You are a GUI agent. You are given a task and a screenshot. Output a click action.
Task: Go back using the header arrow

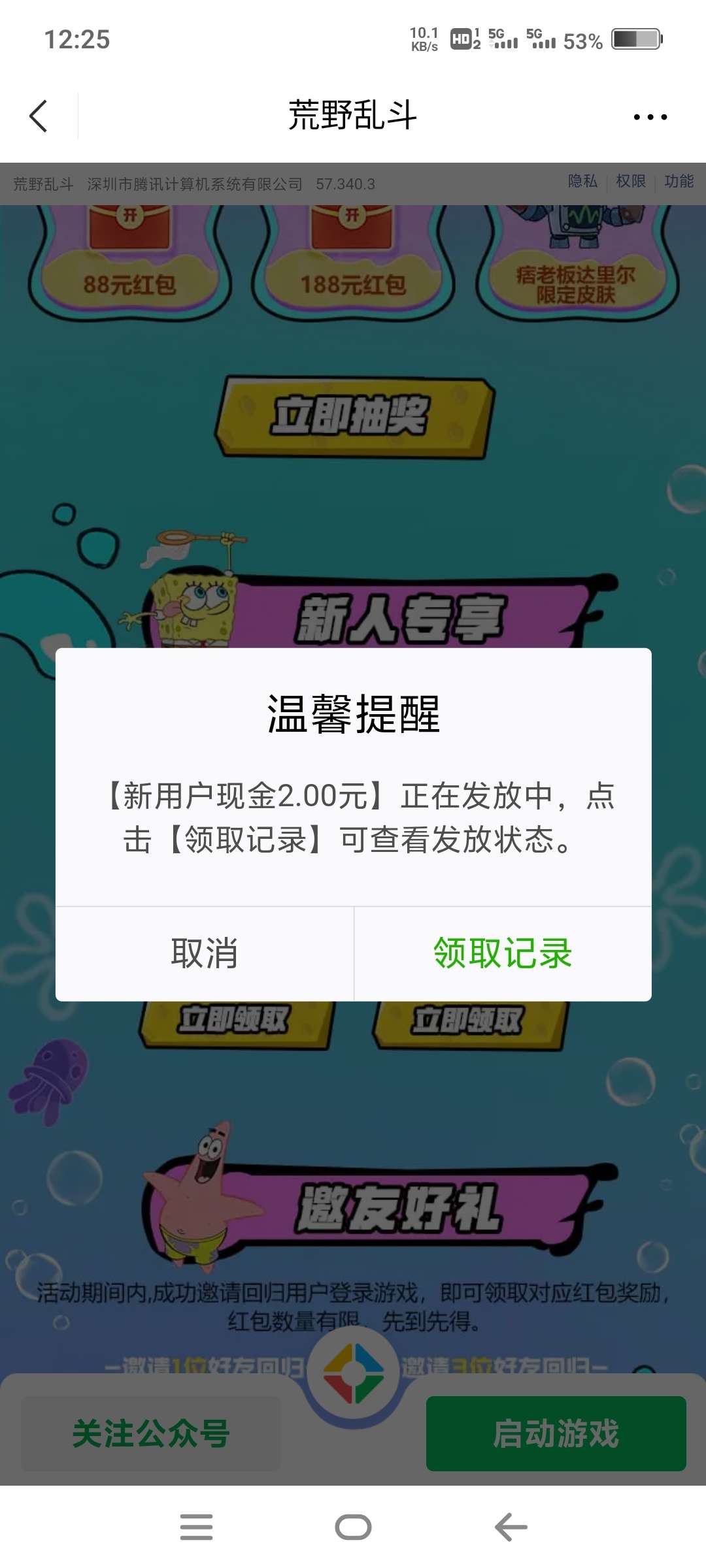39,116
